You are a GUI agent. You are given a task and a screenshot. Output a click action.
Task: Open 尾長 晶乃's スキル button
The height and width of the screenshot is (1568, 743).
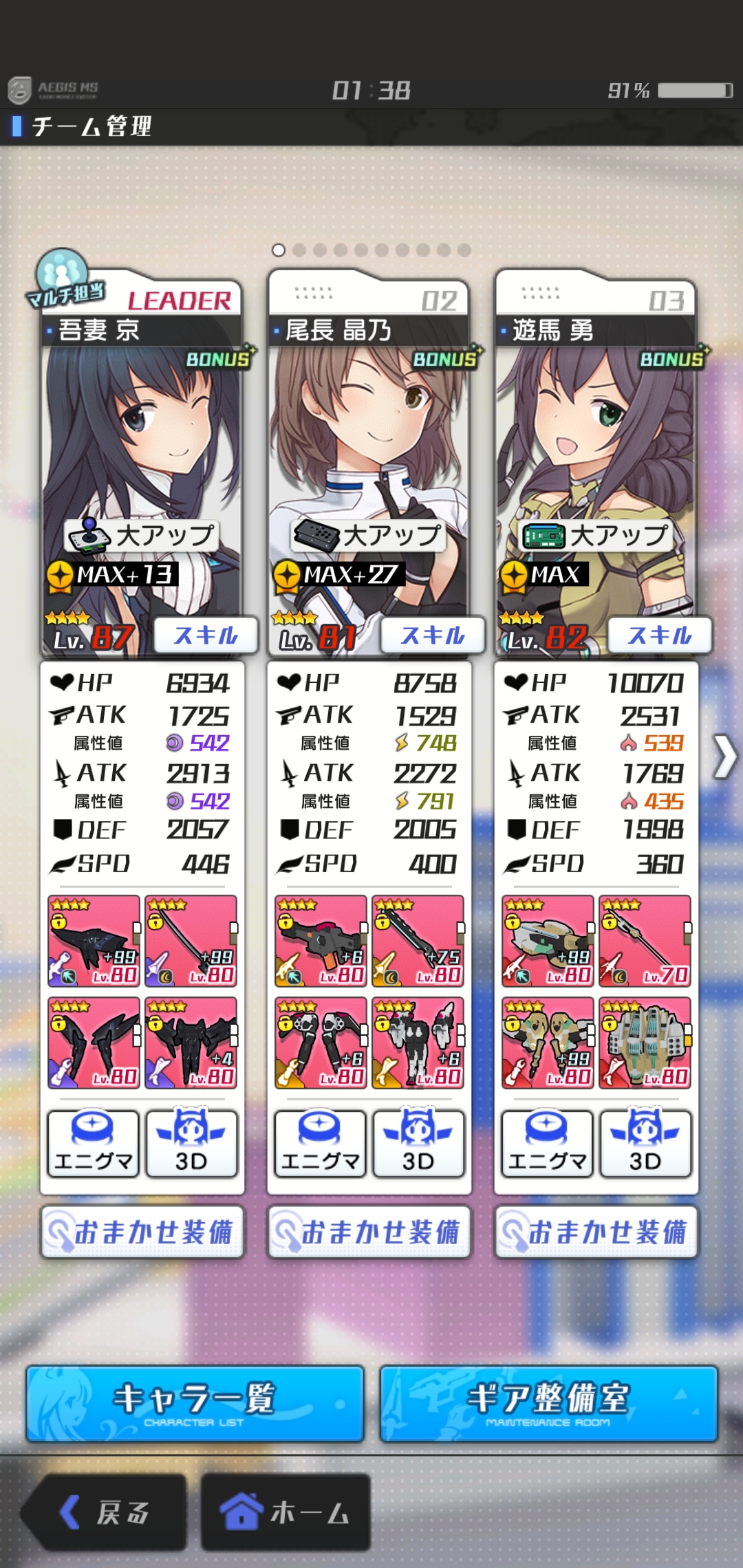tap(432, 635)
